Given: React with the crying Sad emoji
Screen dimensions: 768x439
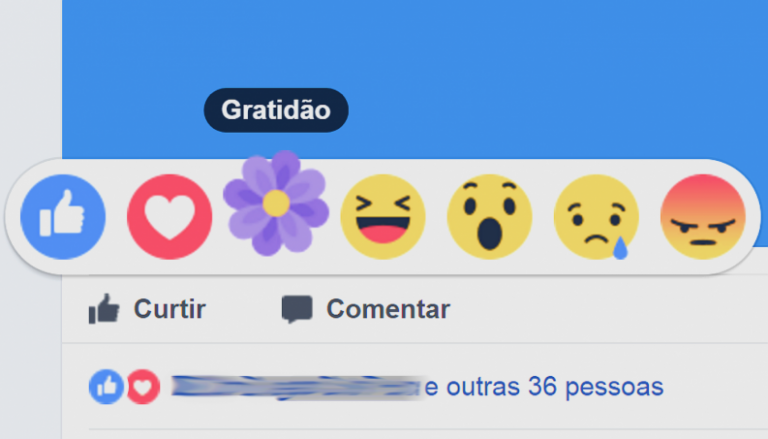Looking at the screenshot, I should click(x=596, y=217).
